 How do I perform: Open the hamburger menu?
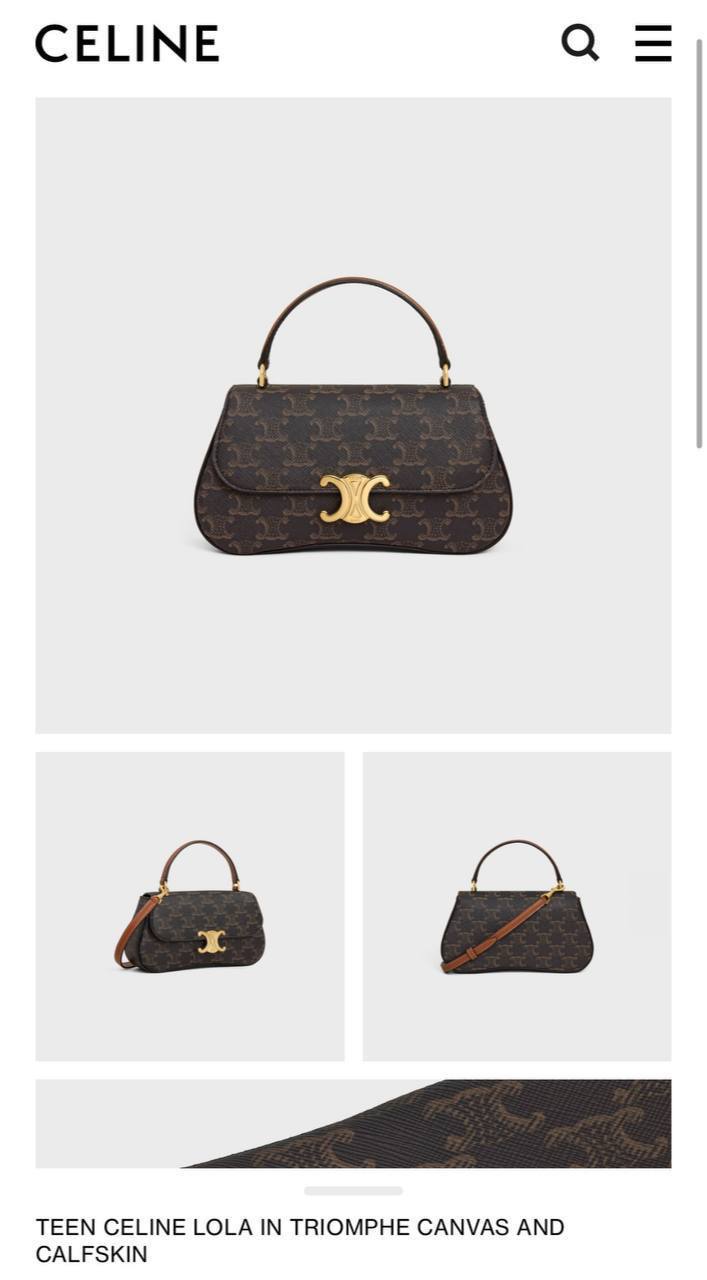coord(653,43)
